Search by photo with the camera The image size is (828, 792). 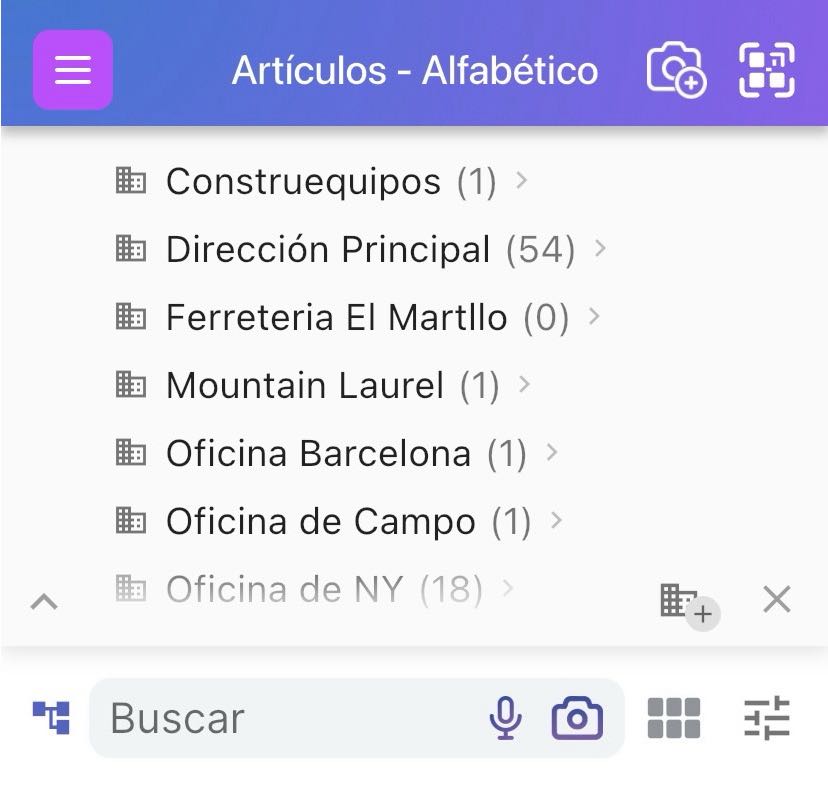[x=577, y=719]
